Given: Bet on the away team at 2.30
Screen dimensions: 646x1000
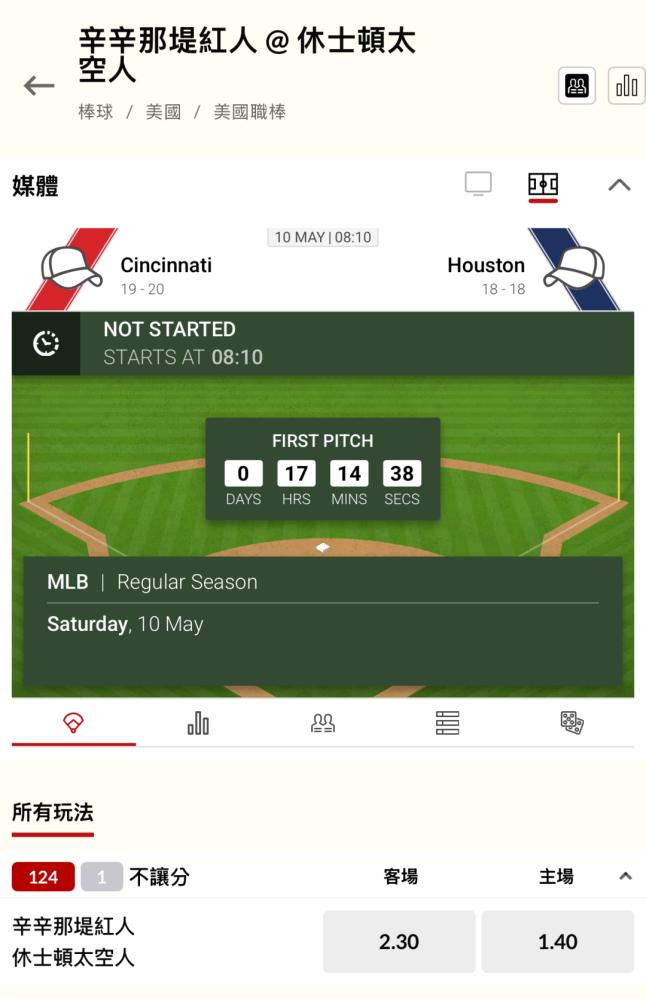Looking at the screenshot, I should pyautogui.click(x=399, y=941).
